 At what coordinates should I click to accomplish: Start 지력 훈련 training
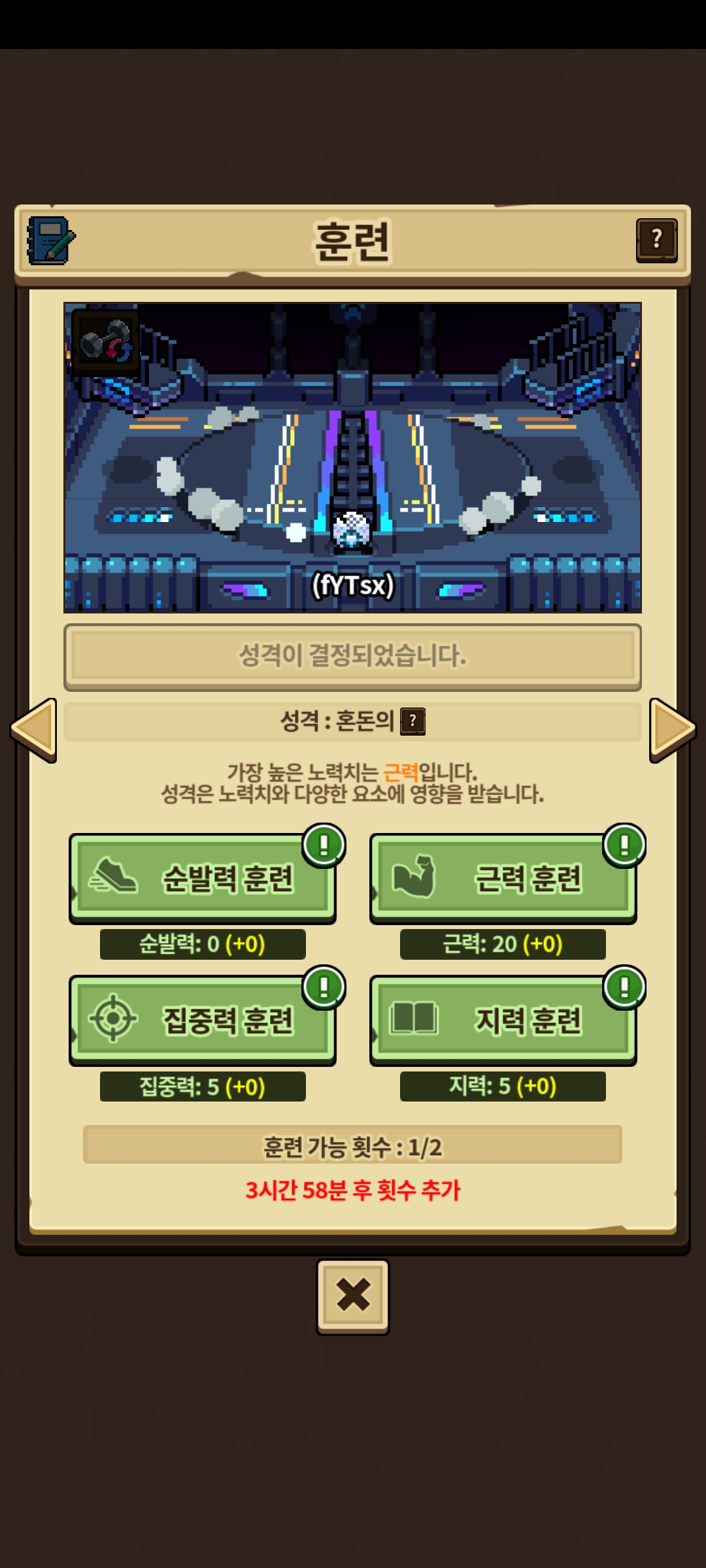pos(503,1021)
